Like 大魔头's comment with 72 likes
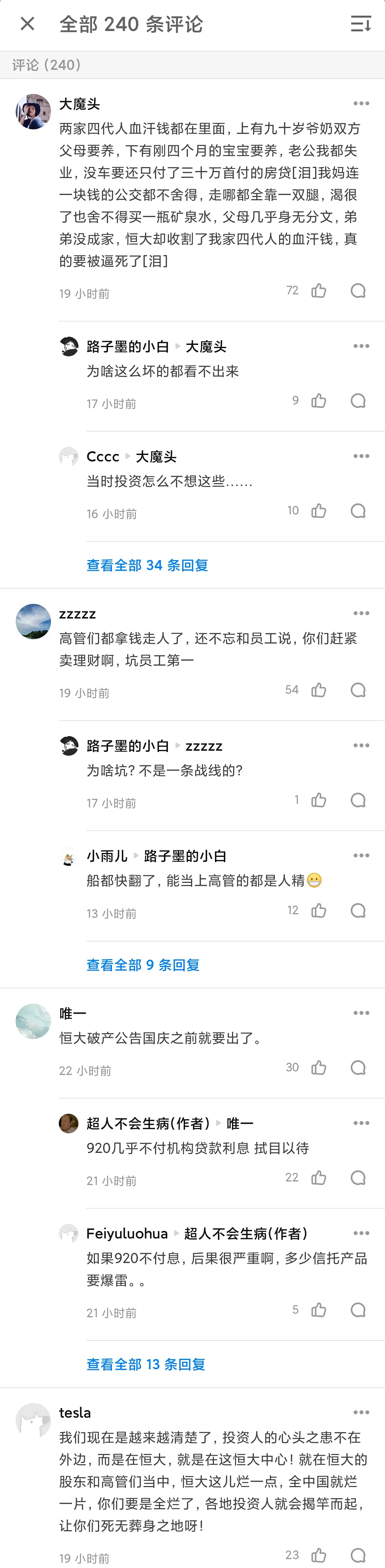Screen dimensions: 385x1568 [319, 291]
